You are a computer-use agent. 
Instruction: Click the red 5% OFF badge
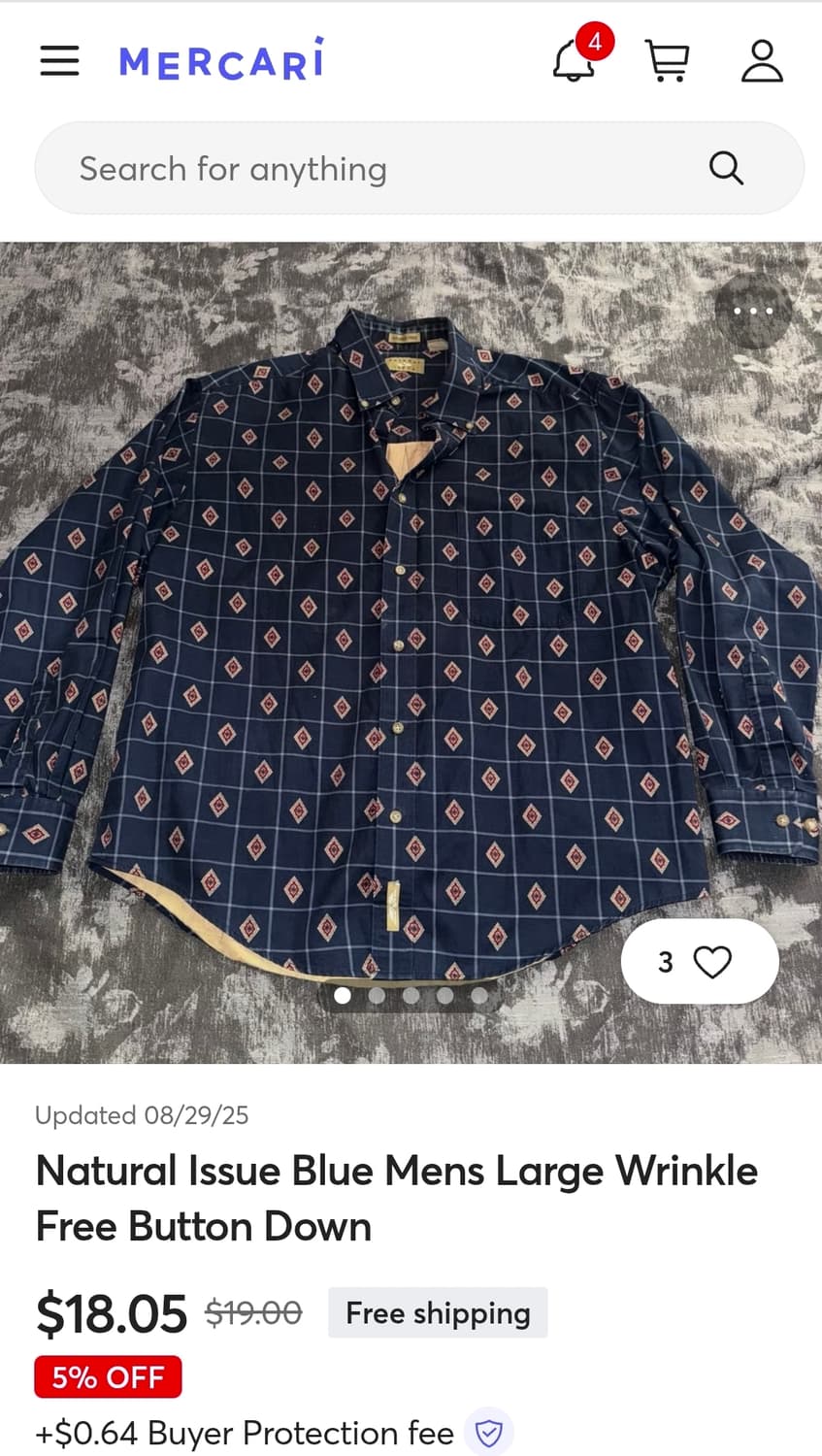108,1376
